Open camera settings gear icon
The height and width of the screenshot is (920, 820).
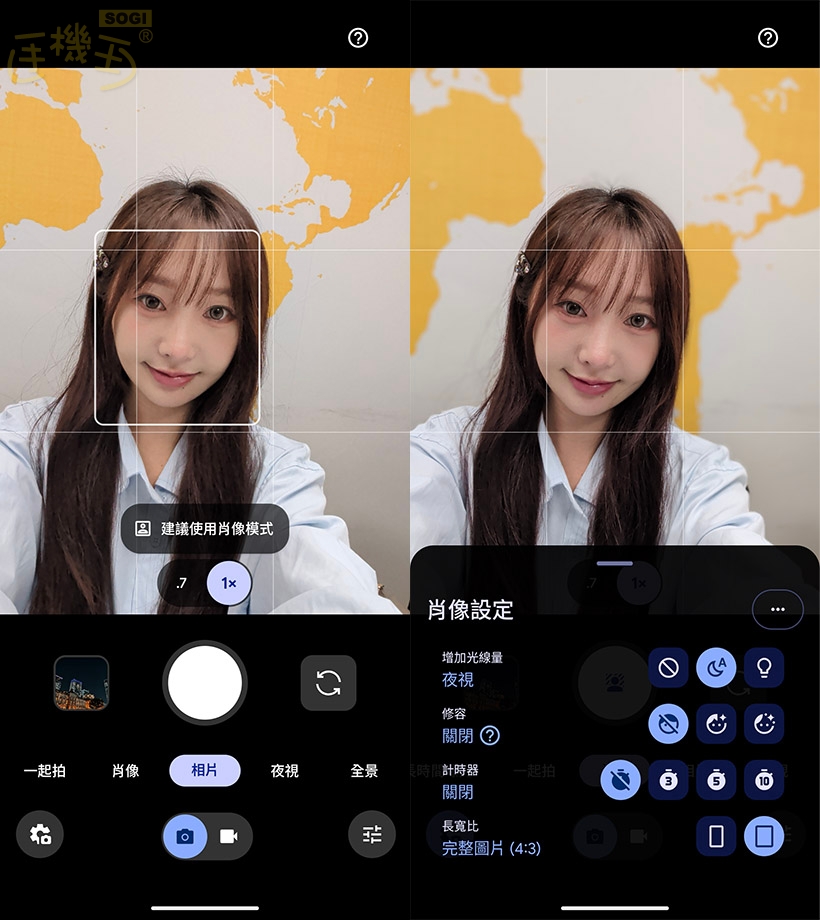(x=40, y=835)
